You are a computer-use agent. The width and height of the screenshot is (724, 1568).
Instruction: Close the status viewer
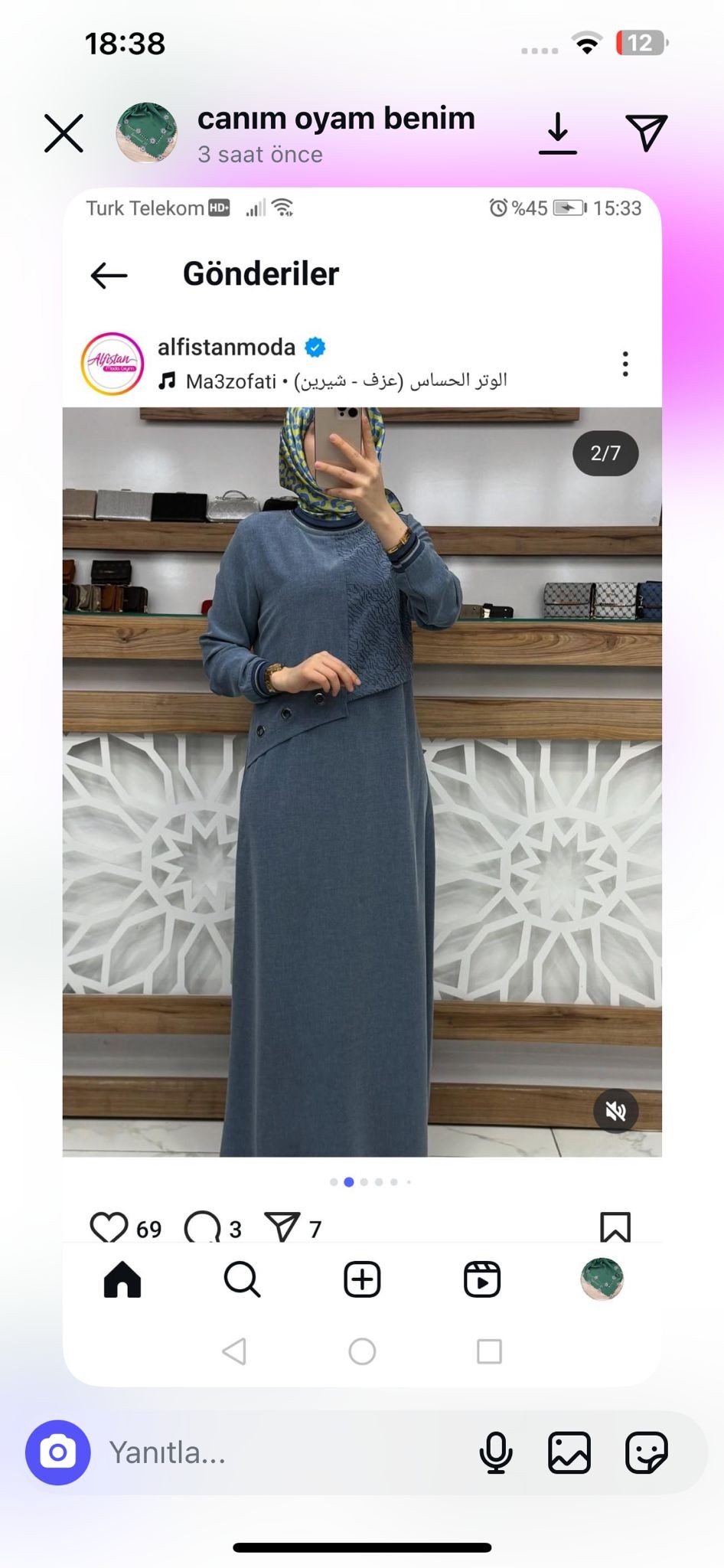(x=64, y=133)
